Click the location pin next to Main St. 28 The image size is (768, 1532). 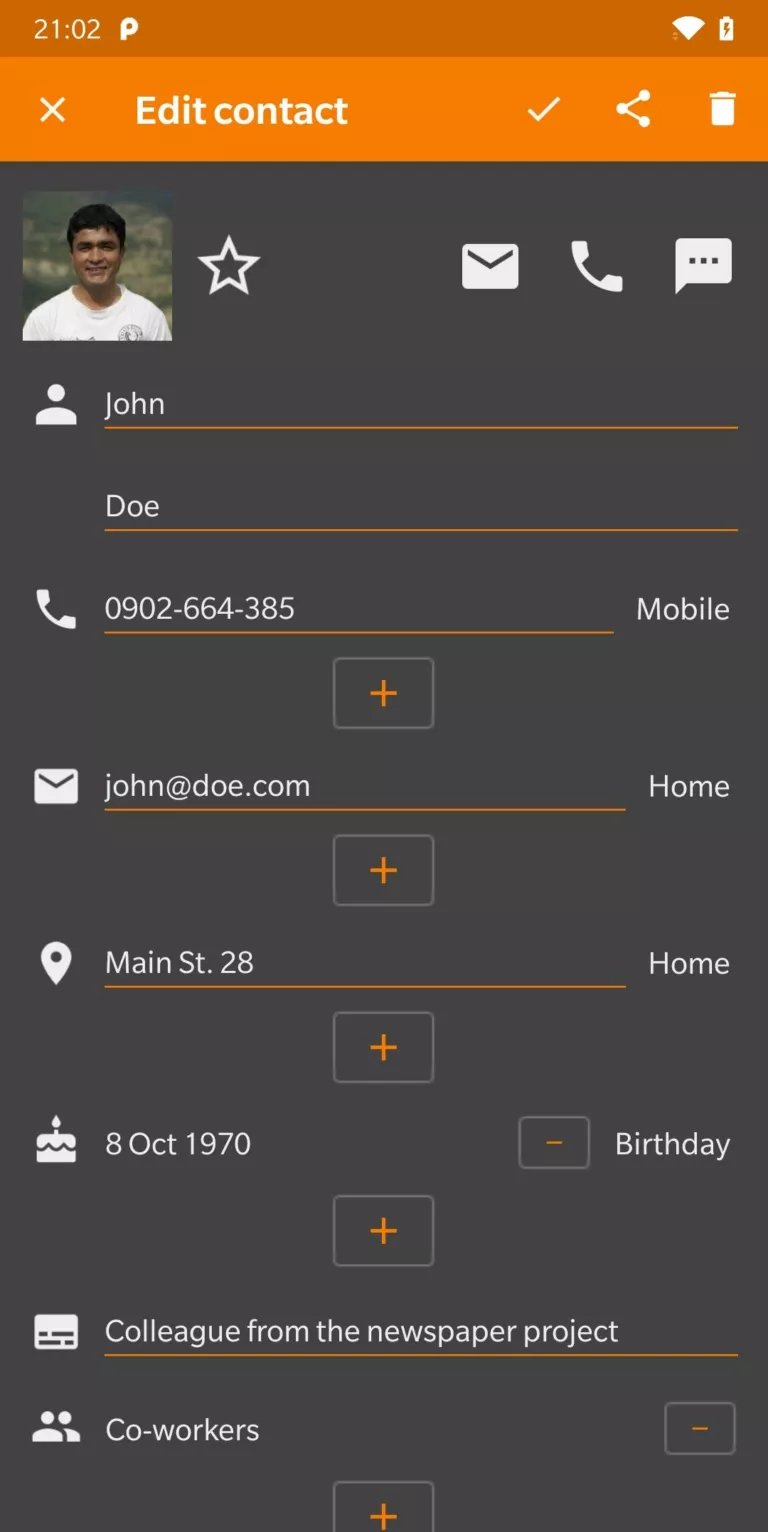pyautogui.click(x=56, y=963)
